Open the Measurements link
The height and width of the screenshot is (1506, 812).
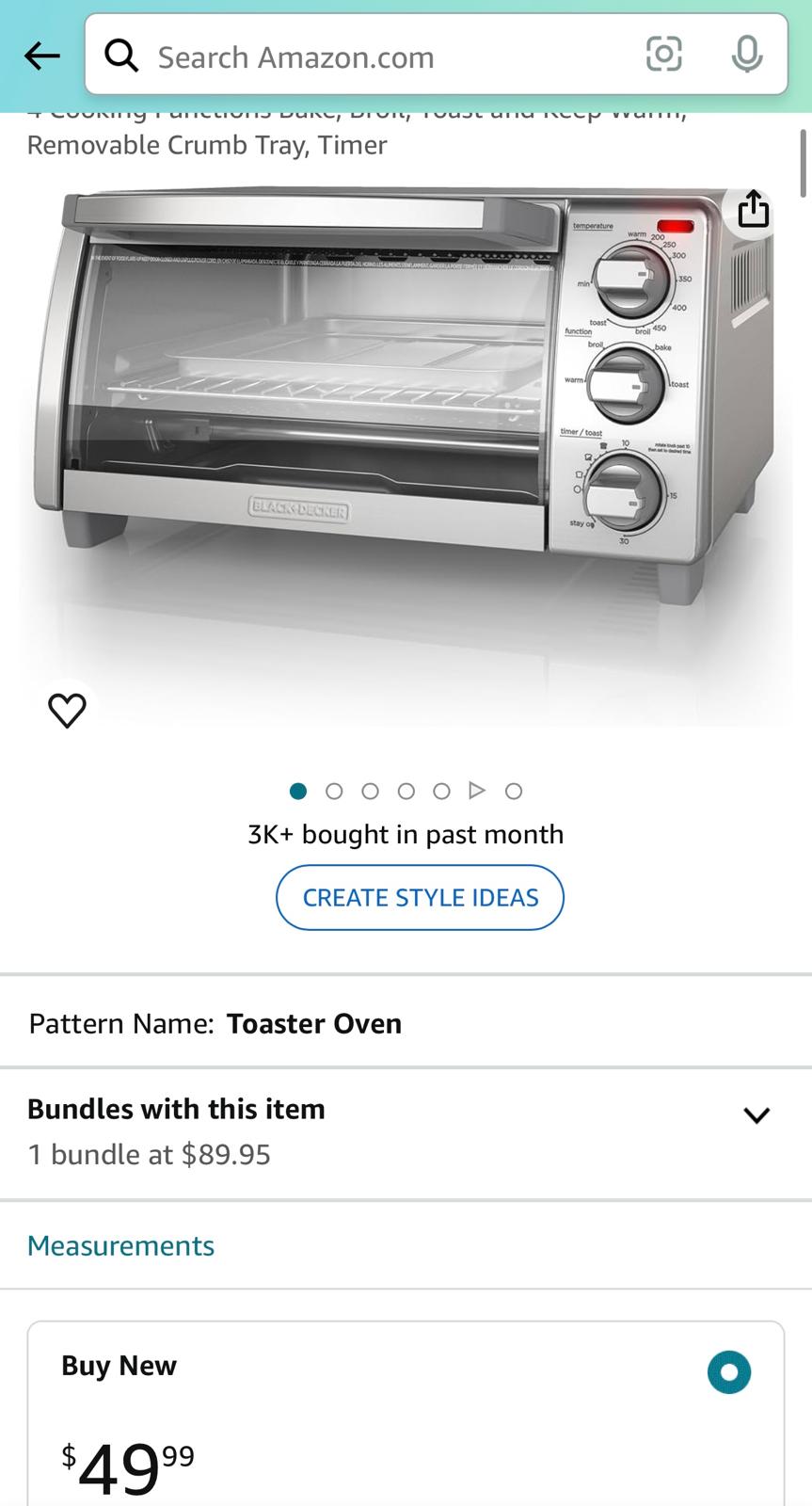click(x=121, y=1245)
